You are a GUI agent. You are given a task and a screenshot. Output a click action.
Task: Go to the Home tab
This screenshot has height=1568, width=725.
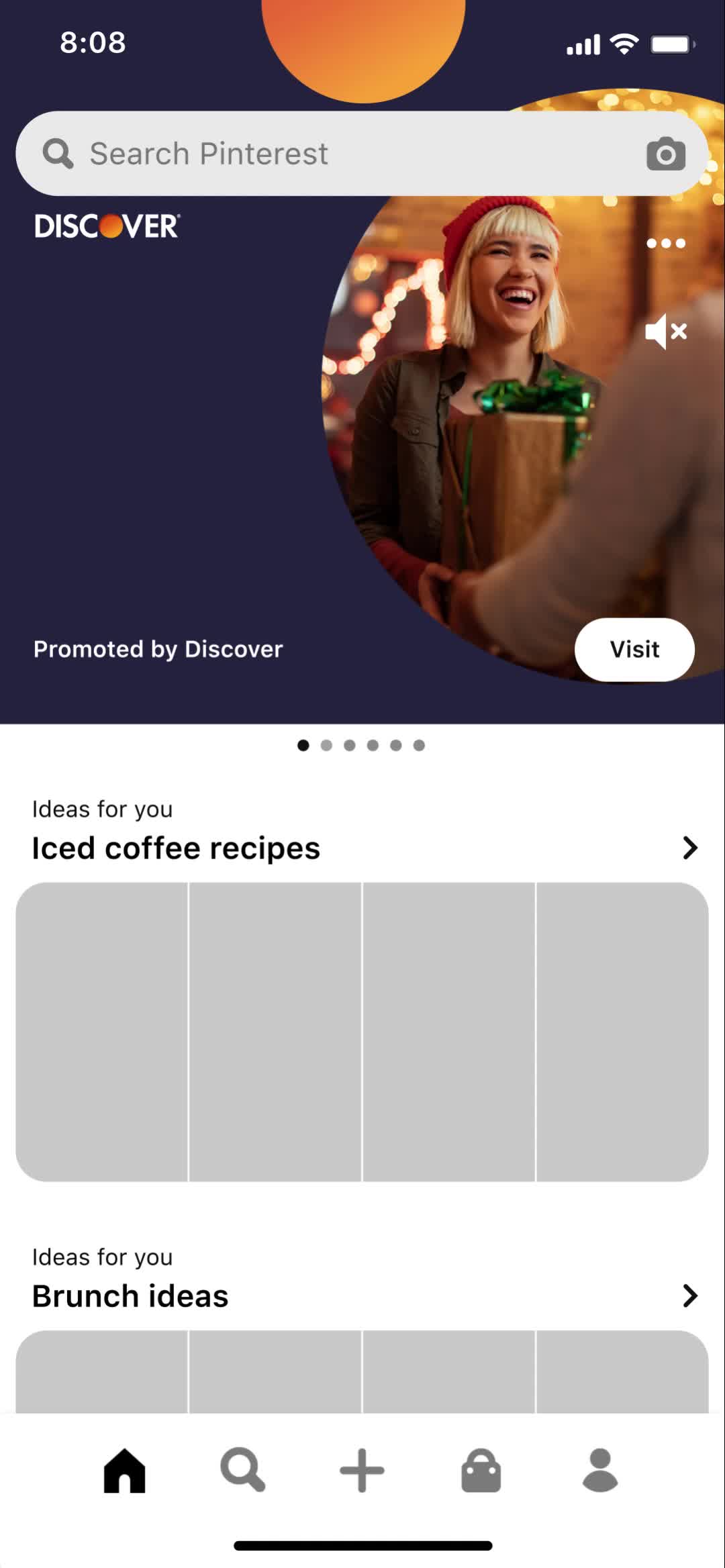(124, 1470)
